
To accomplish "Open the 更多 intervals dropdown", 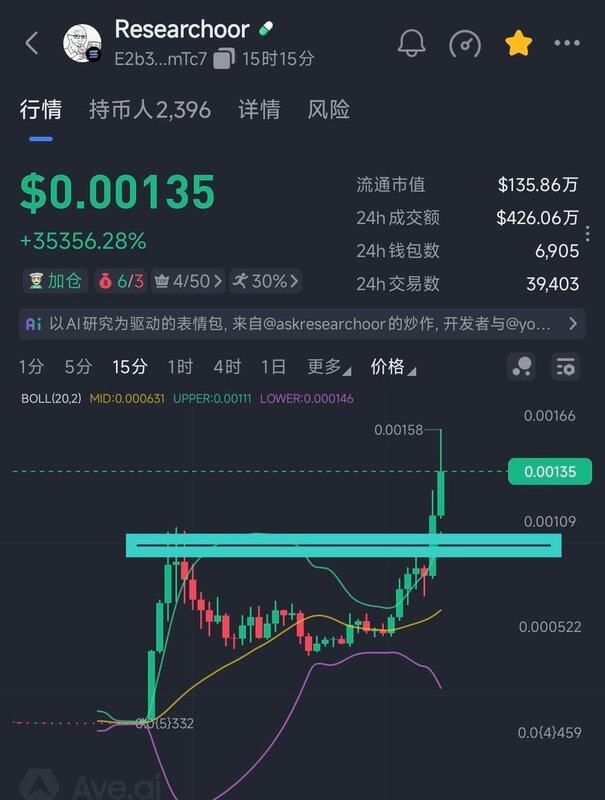I will [x=329, y=367].
